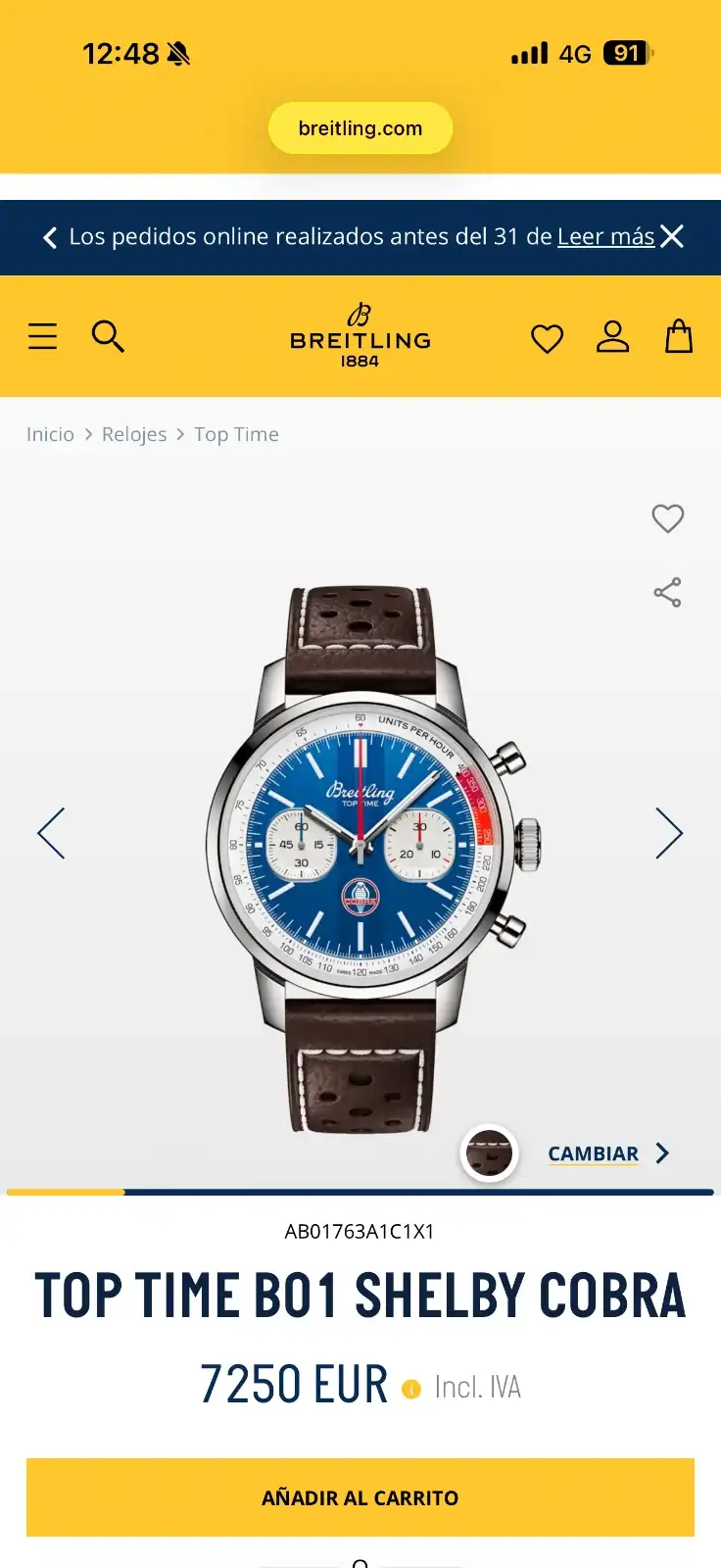Go to the previous announcement in the banner
The height and width of the screenshot is (1568, 721).
click(50, 237)
